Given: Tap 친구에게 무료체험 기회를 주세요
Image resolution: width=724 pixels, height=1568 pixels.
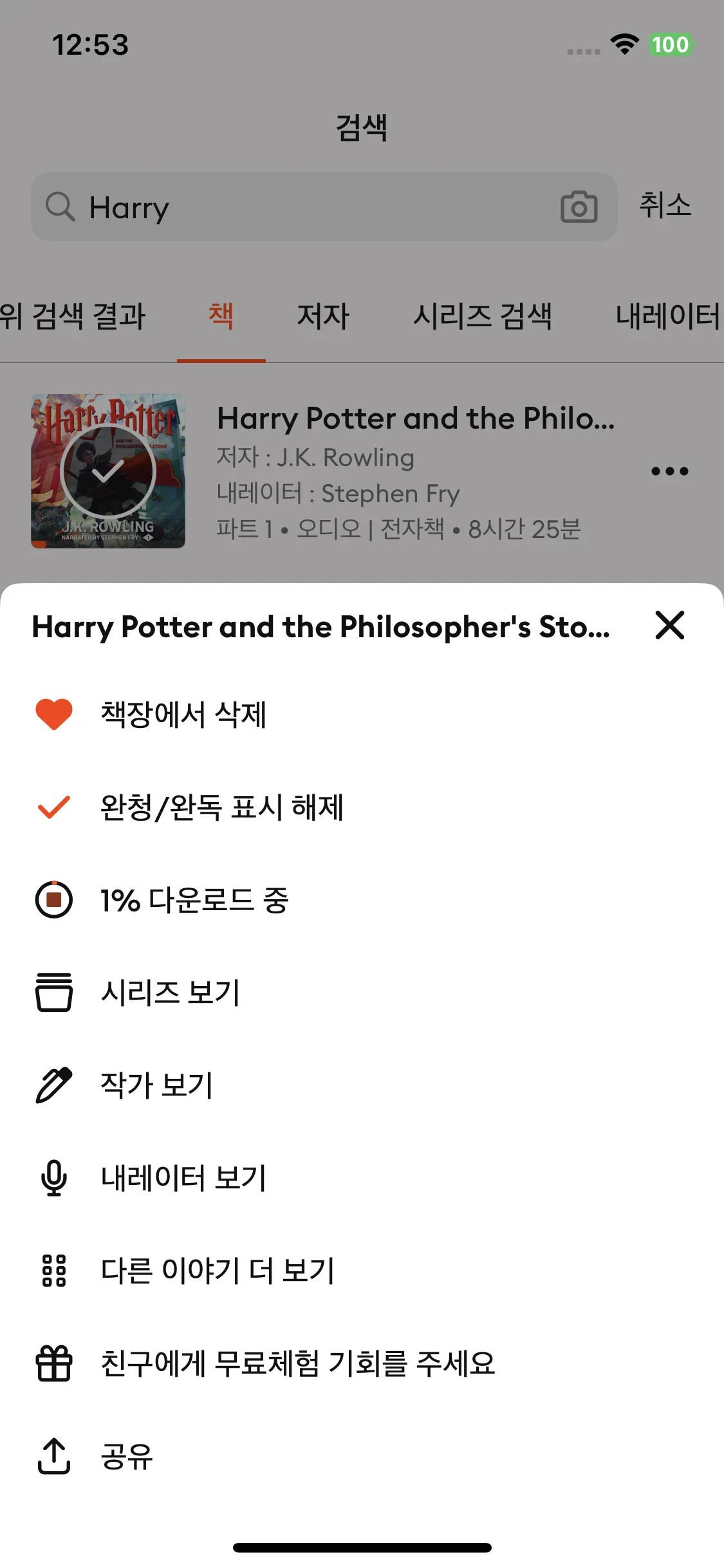Looking at the screenshot, I should click(x=297, y=1363).
